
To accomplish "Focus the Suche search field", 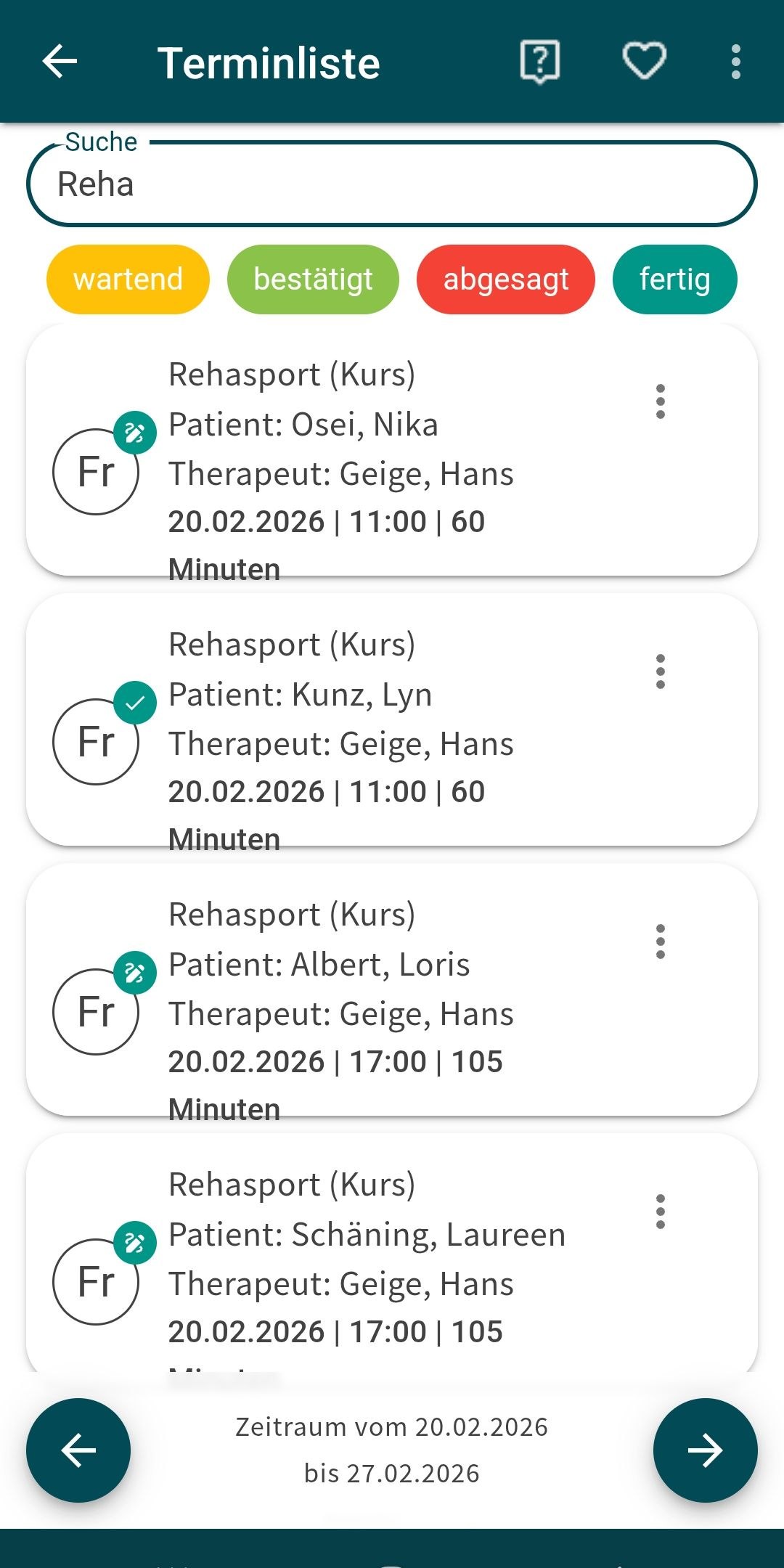I will (x=392, y=184).
